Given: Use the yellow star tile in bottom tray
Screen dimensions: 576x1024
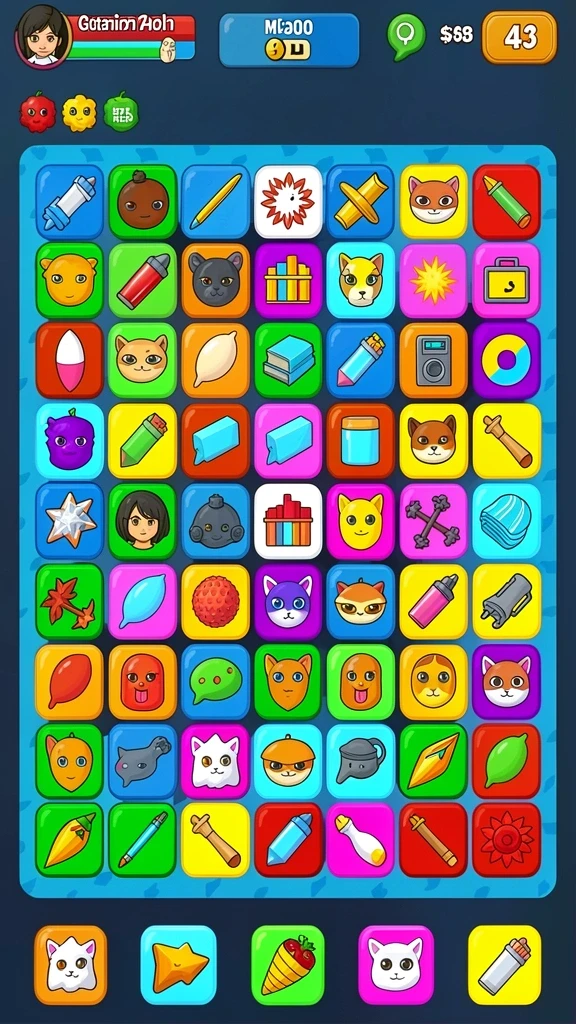Looking at the screenshot, I should click(x=178, y=965).
